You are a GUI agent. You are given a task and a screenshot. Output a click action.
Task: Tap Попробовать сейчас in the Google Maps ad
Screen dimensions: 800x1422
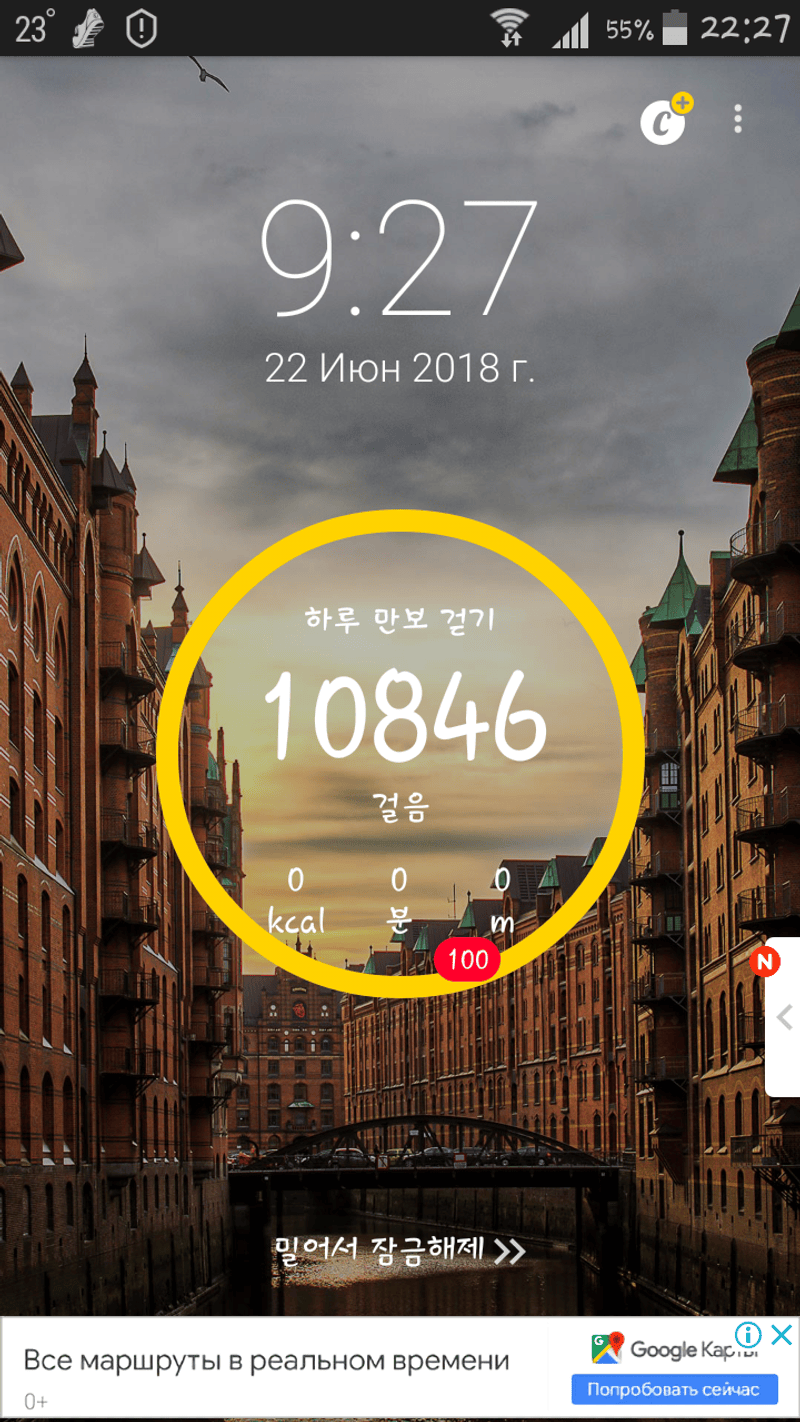click(674, 1389)
